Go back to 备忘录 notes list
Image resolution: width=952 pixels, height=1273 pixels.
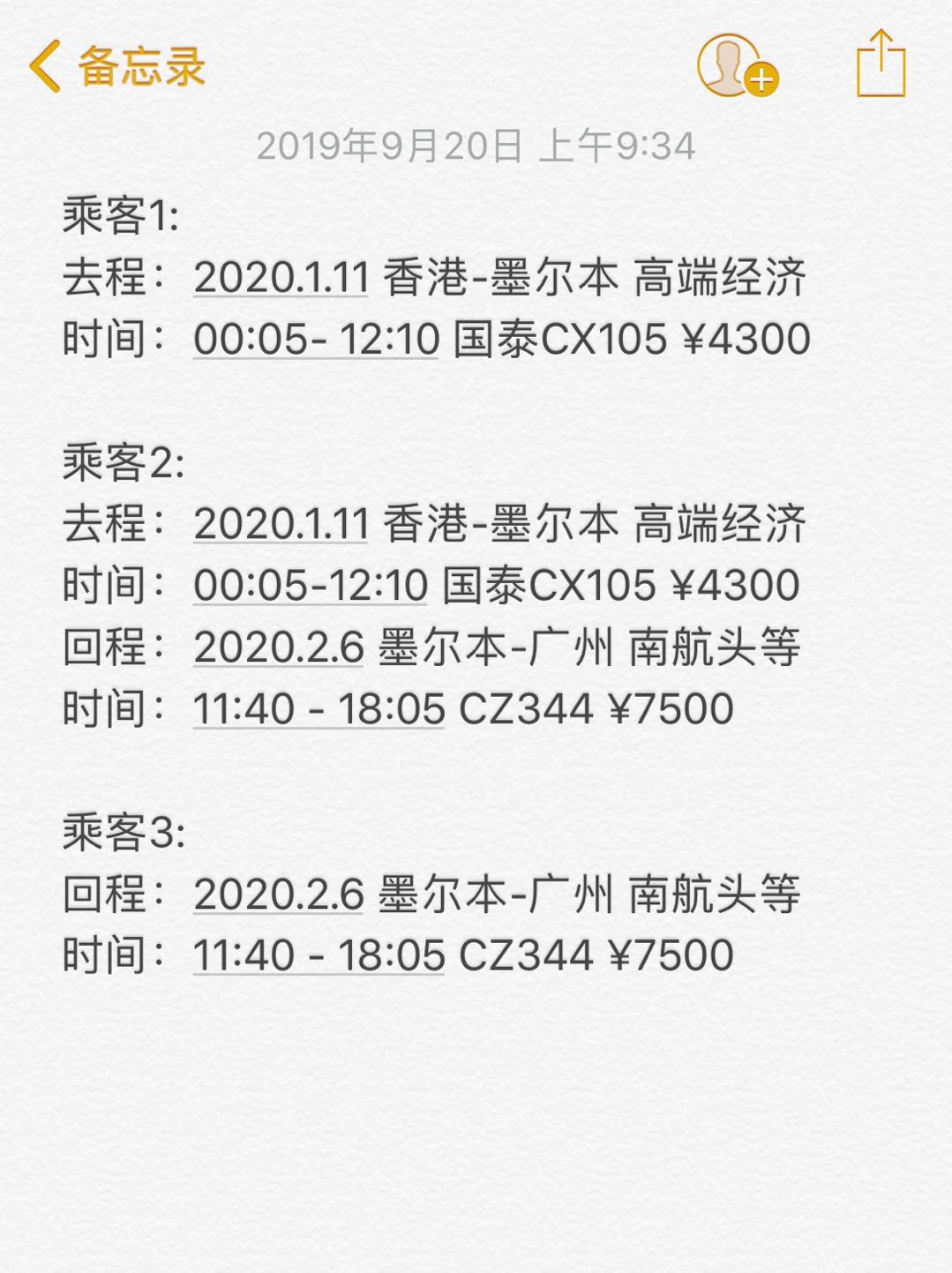pyautogui.click(x=116, y=66)
